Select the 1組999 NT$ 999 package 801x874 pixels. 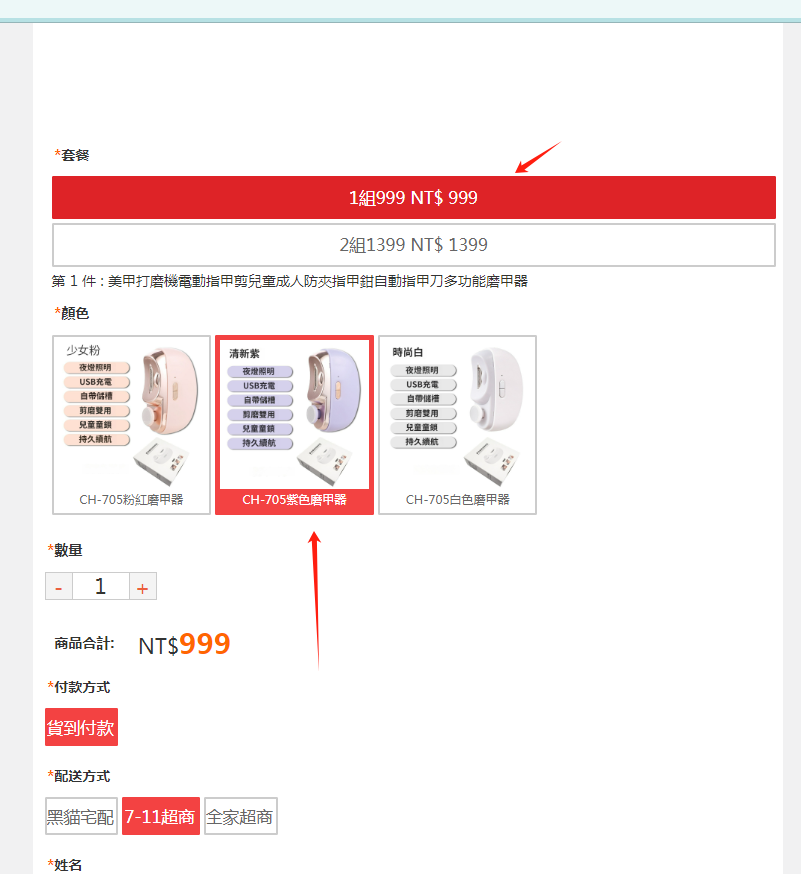(x=413, y=198)
